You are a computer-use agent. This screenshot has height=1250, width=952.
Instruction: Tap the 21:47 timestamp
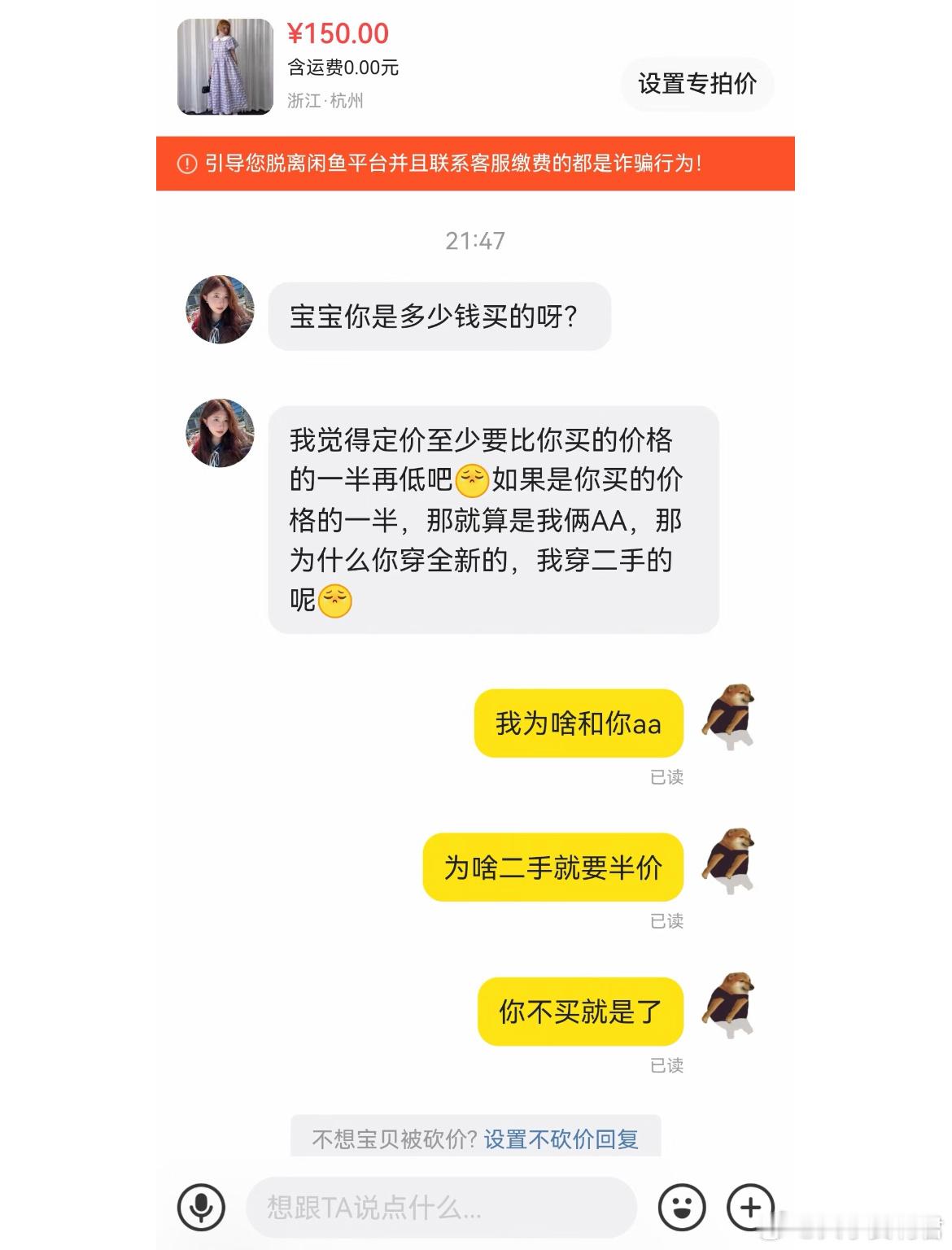474,240
